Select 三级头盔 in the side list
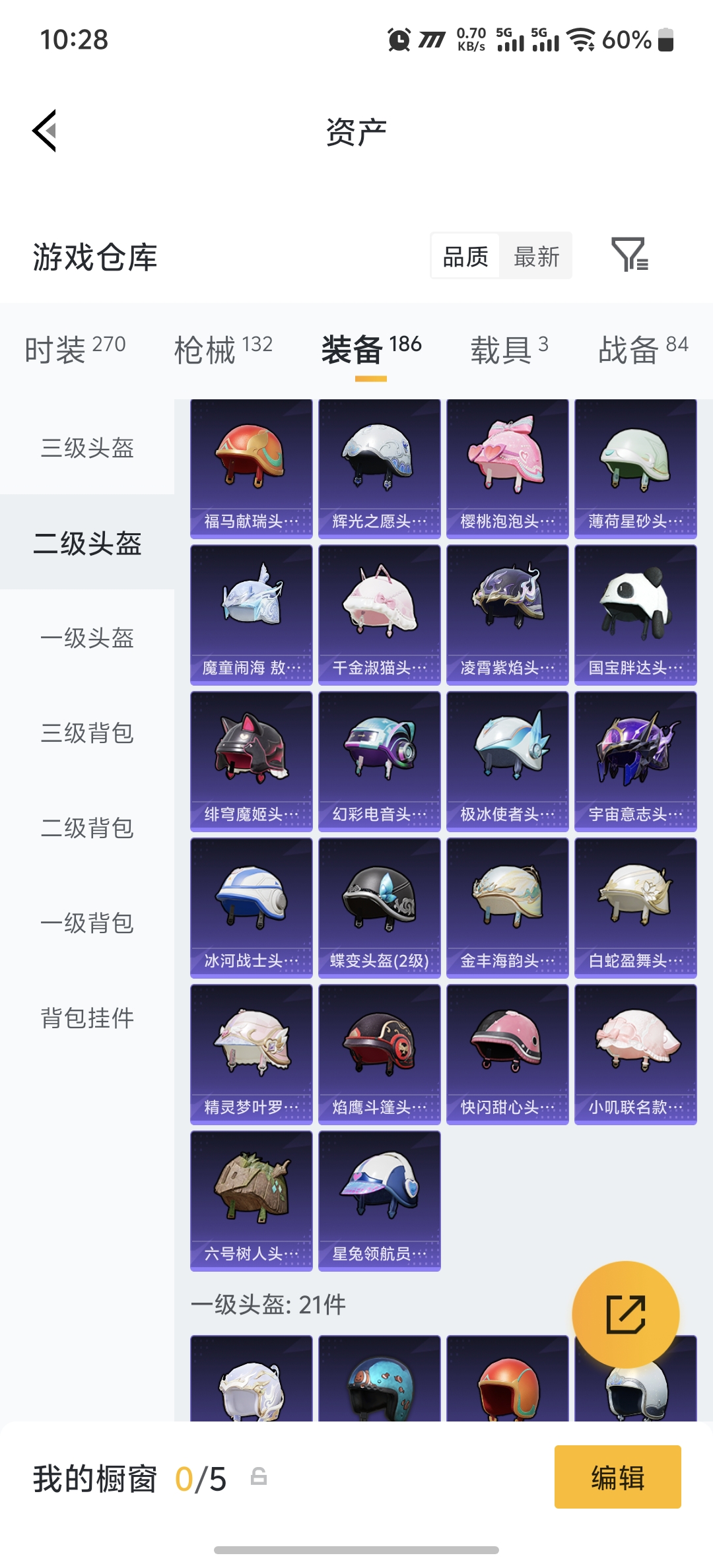 point(87,447)
